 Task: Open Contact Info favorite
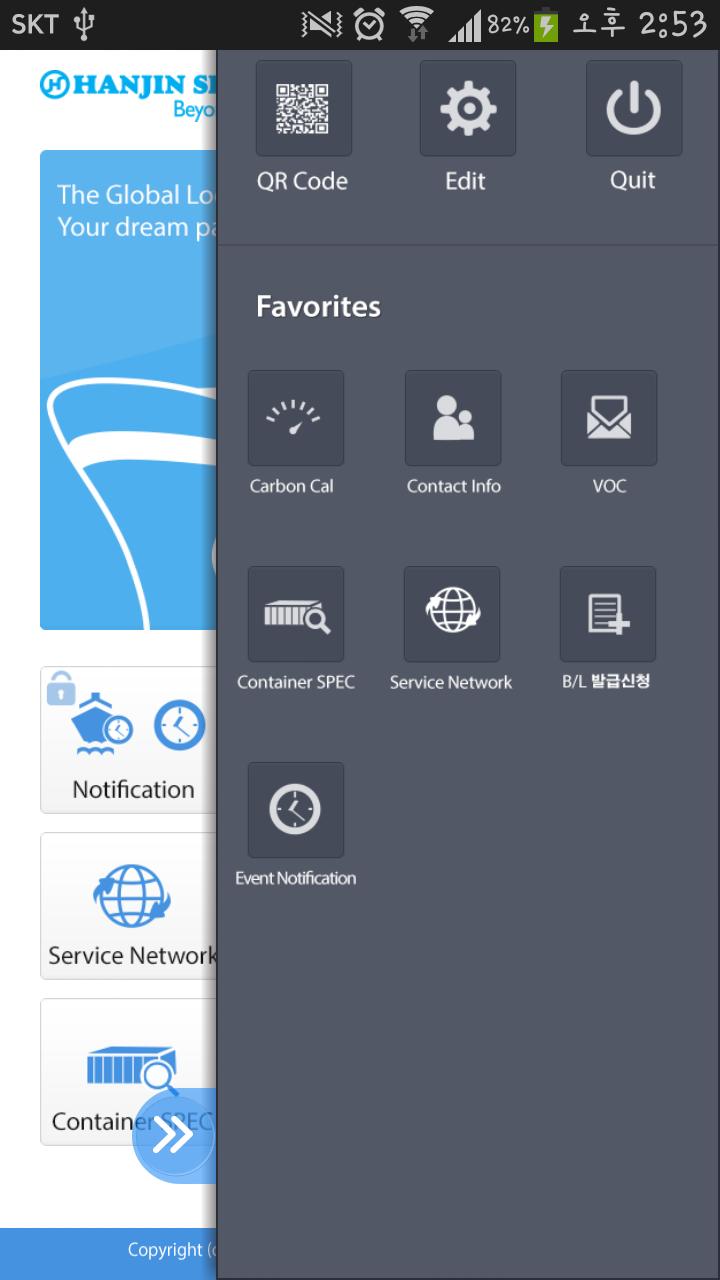pos(453,418)
